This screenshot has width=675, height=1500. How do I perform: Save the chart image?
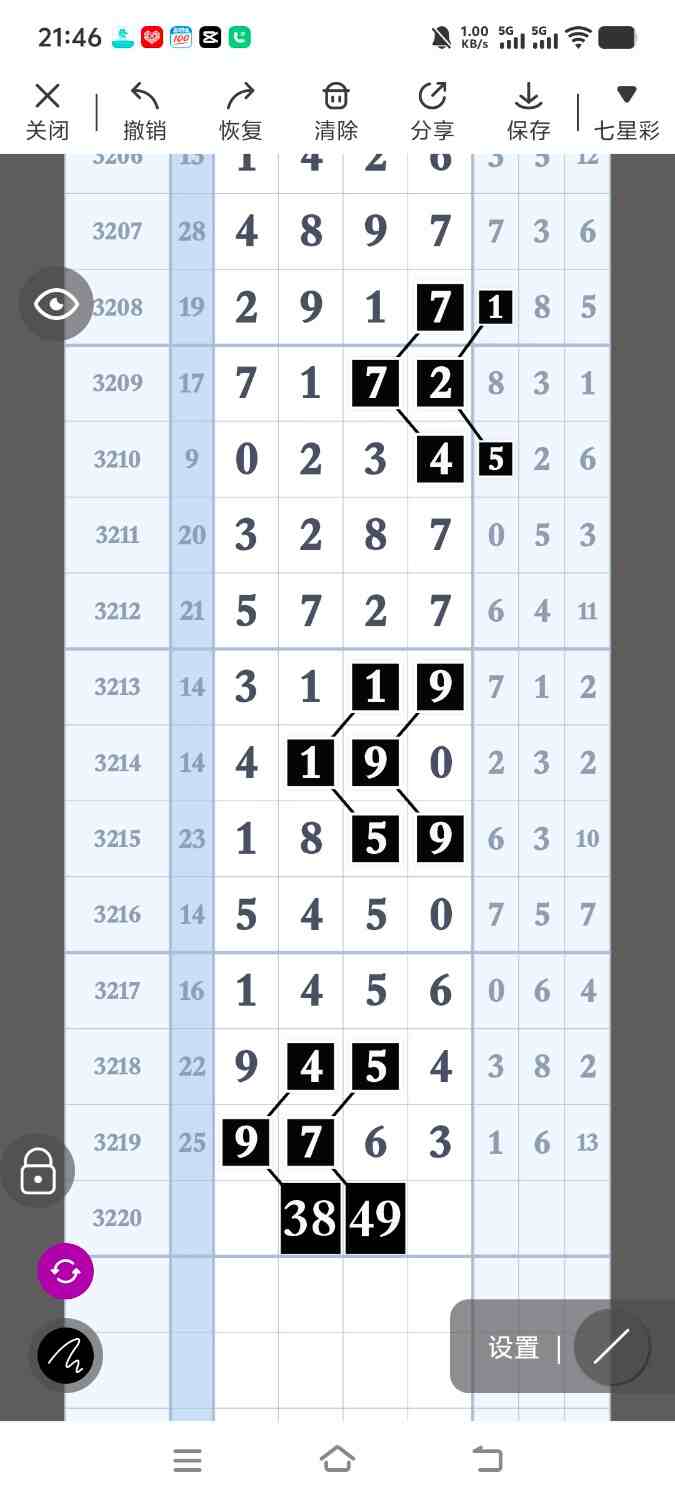pyautogui.click(x=528, y=111)
